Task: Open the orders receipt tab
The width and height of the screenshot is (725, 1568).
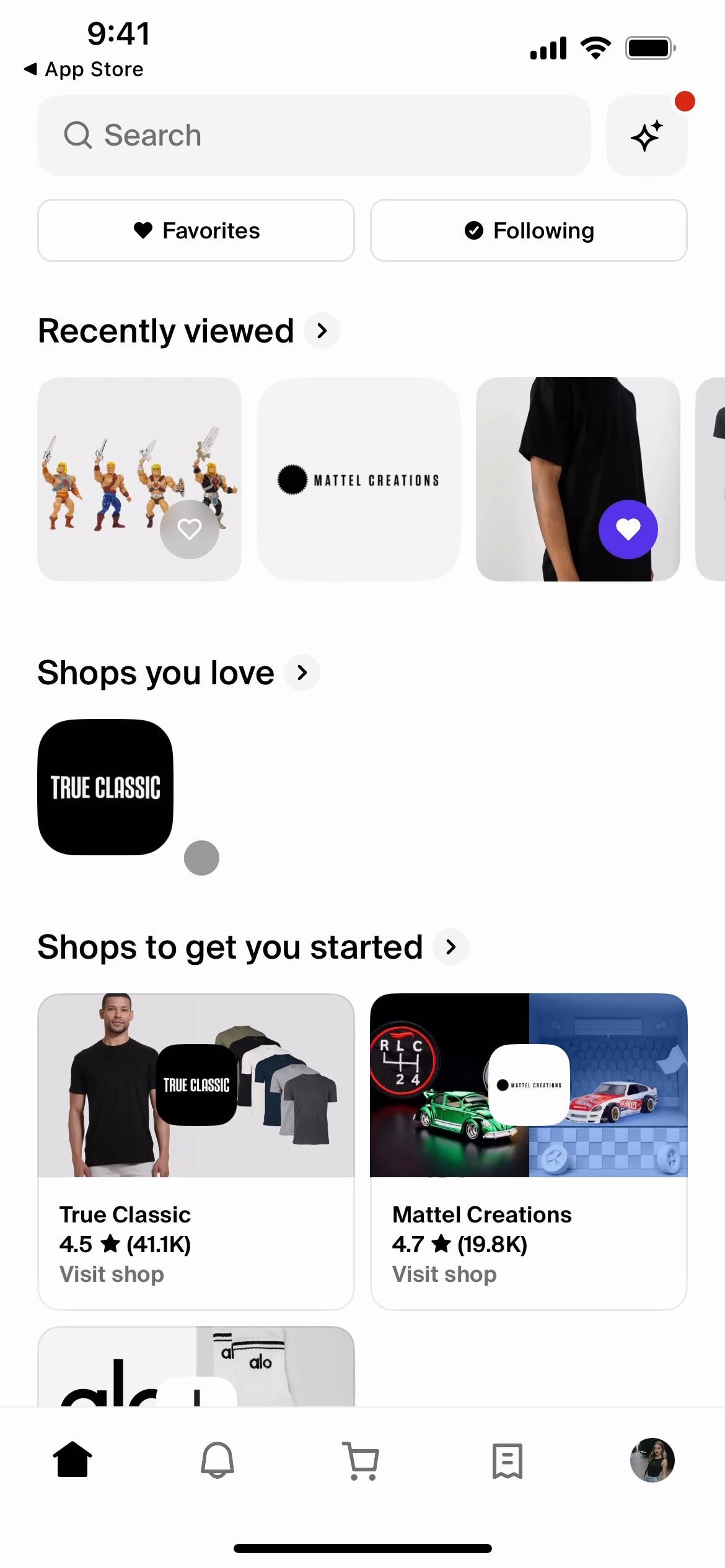Action: 507,1460
